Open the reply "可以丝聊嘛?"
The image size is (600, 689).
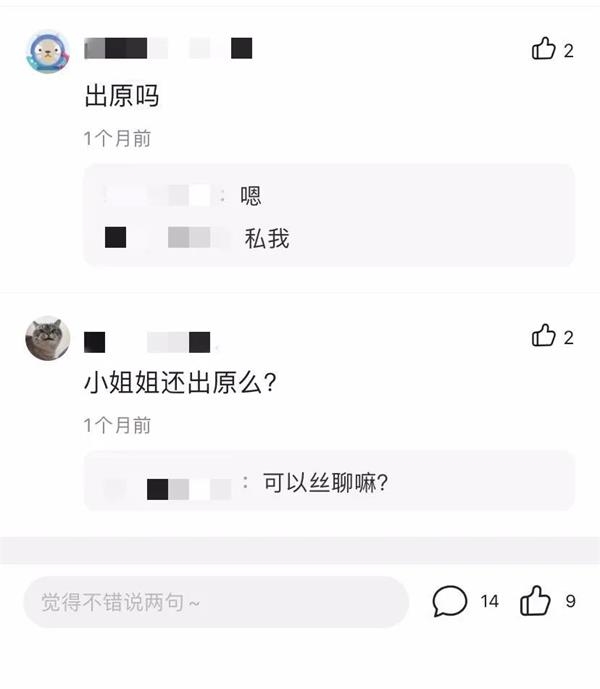(x=325, y=483)
